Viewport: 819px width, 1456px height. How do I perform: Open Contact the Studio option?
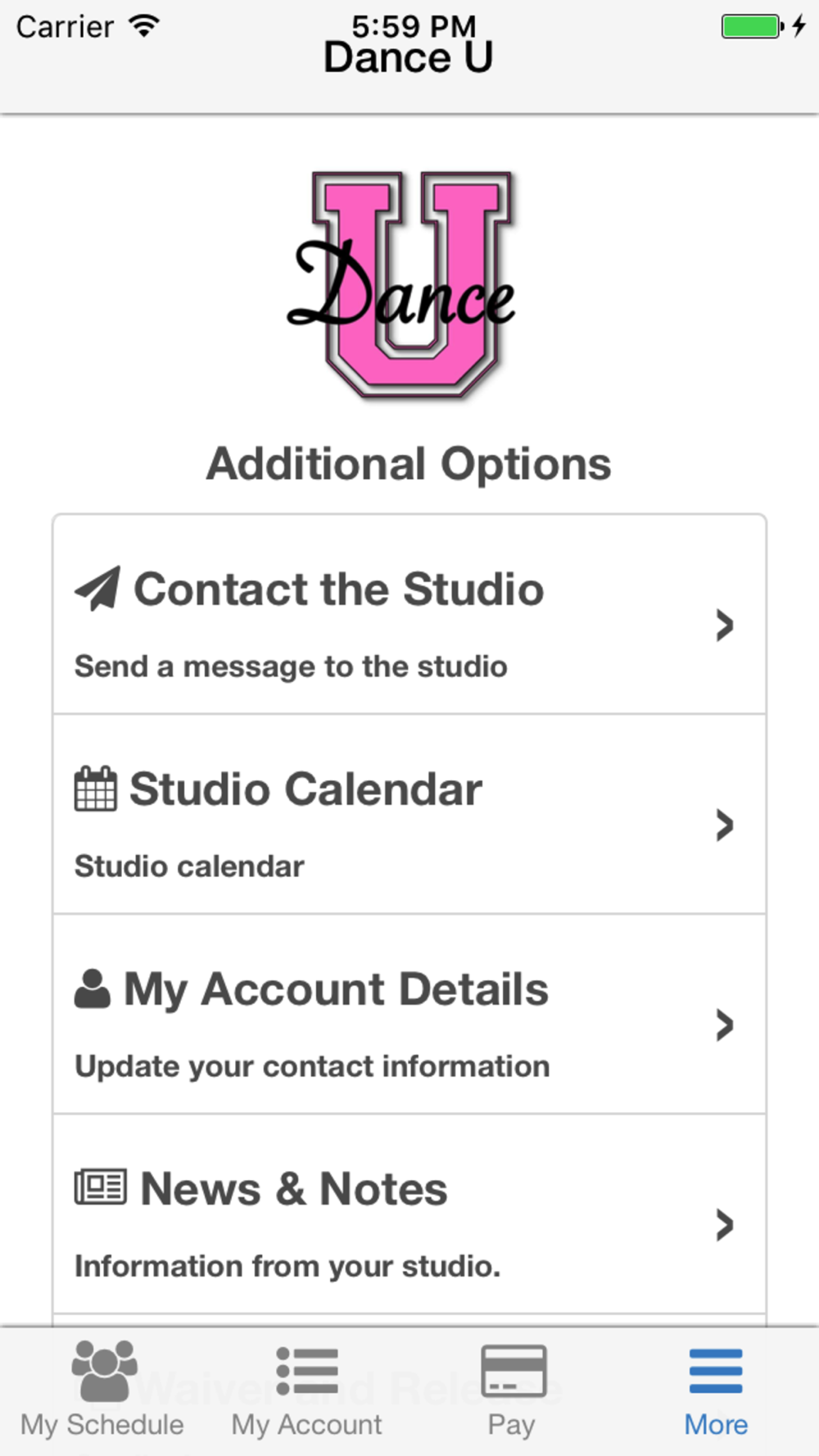409,615
